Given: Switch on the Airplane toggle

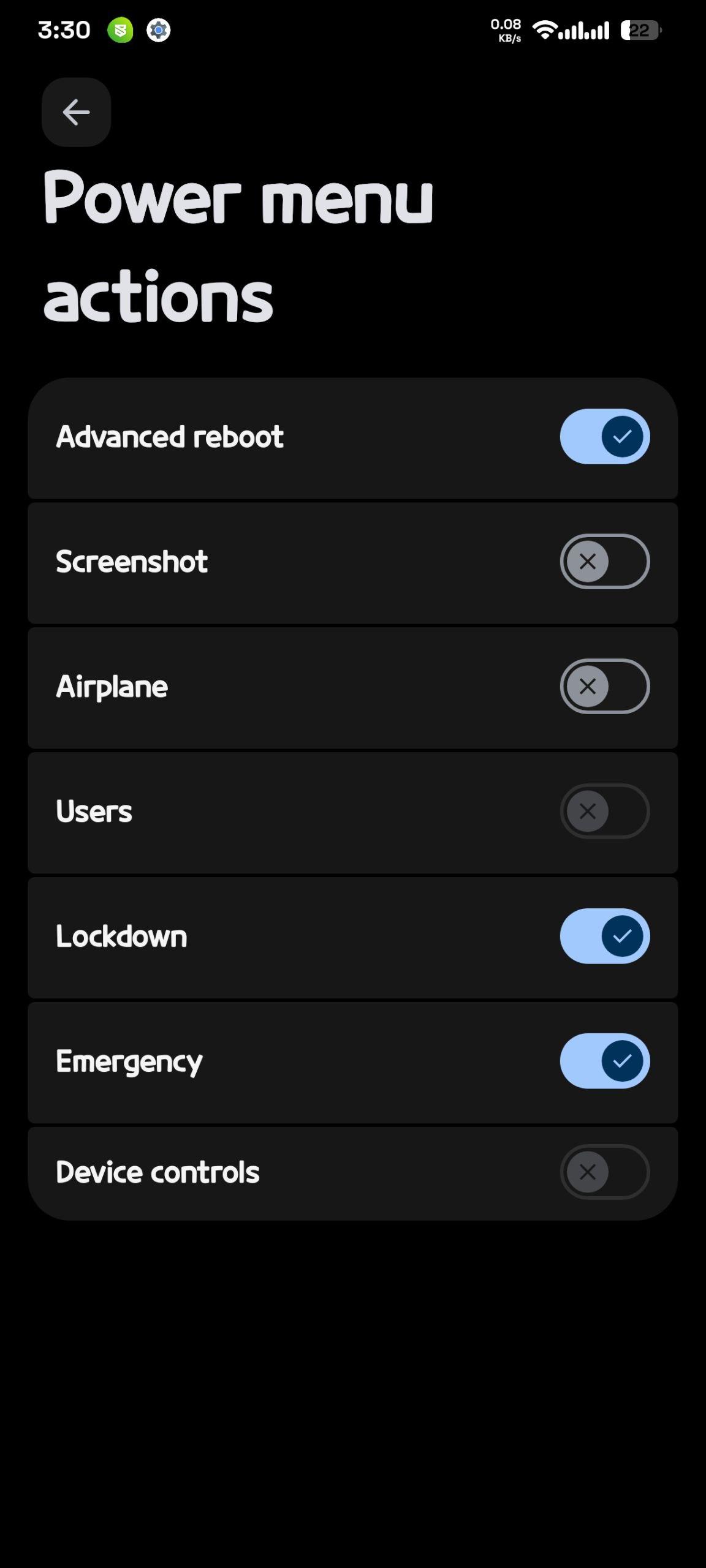Looking at the screenshot, I should (604, 686).
